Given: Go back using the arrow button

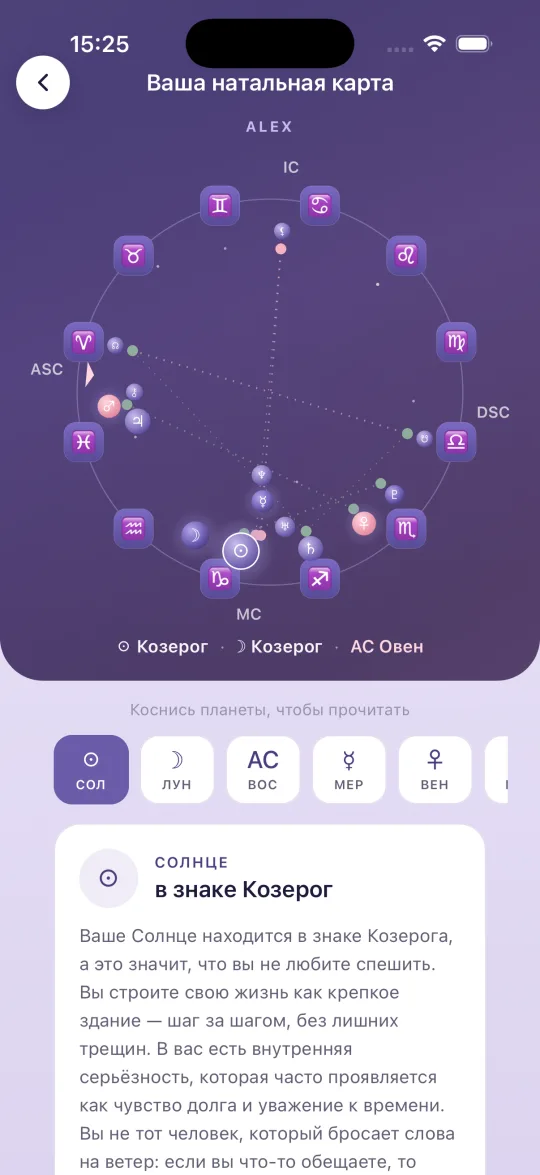Looking at the screenshot, I should click(43, 82).
